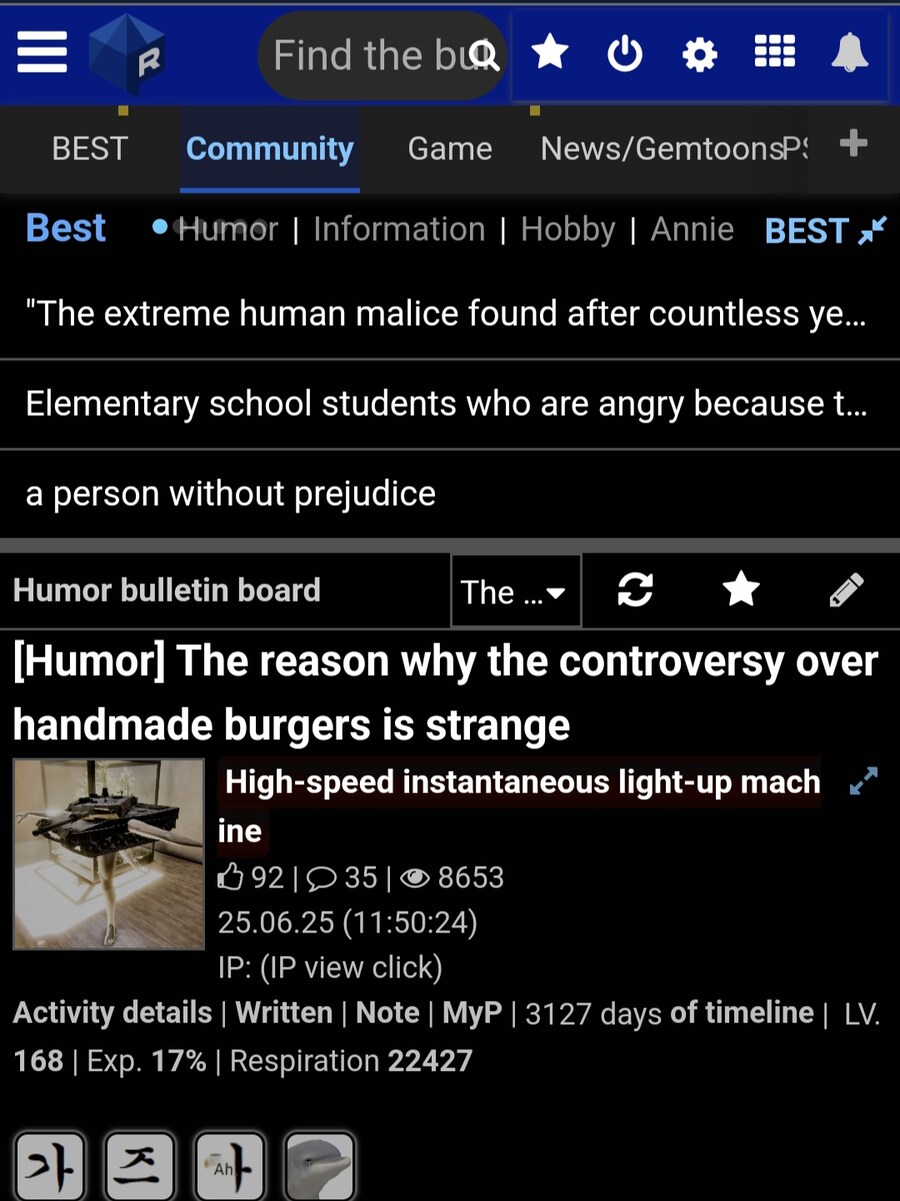Switch to the News/Gemtoons tab
Image resolution: width=900 pixels, height=1201 pixels.
(x=660, y=149)
